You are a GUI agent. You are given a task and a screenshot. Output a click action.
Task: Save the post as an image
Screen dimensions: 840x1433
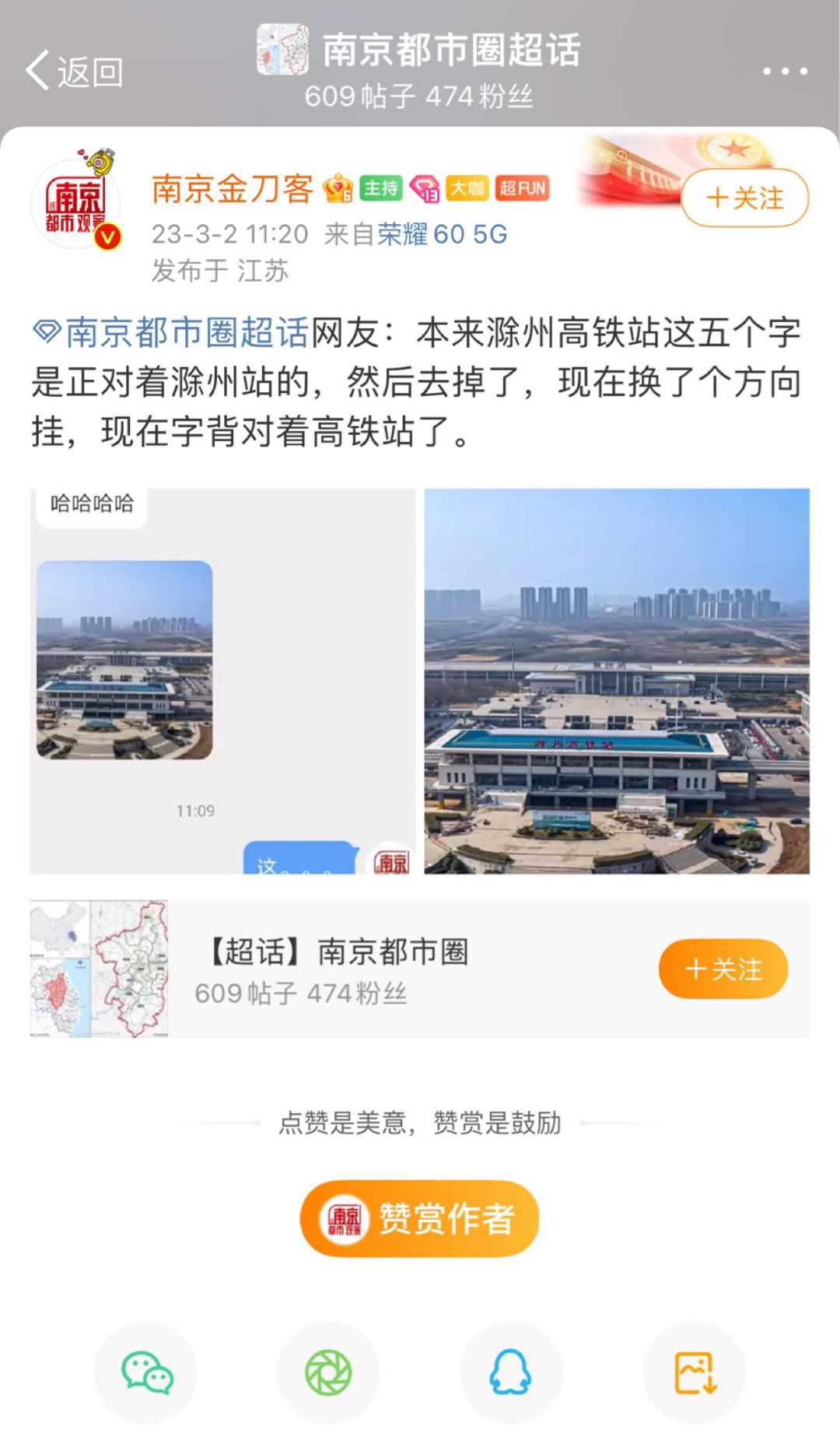tap(694, 1373)
